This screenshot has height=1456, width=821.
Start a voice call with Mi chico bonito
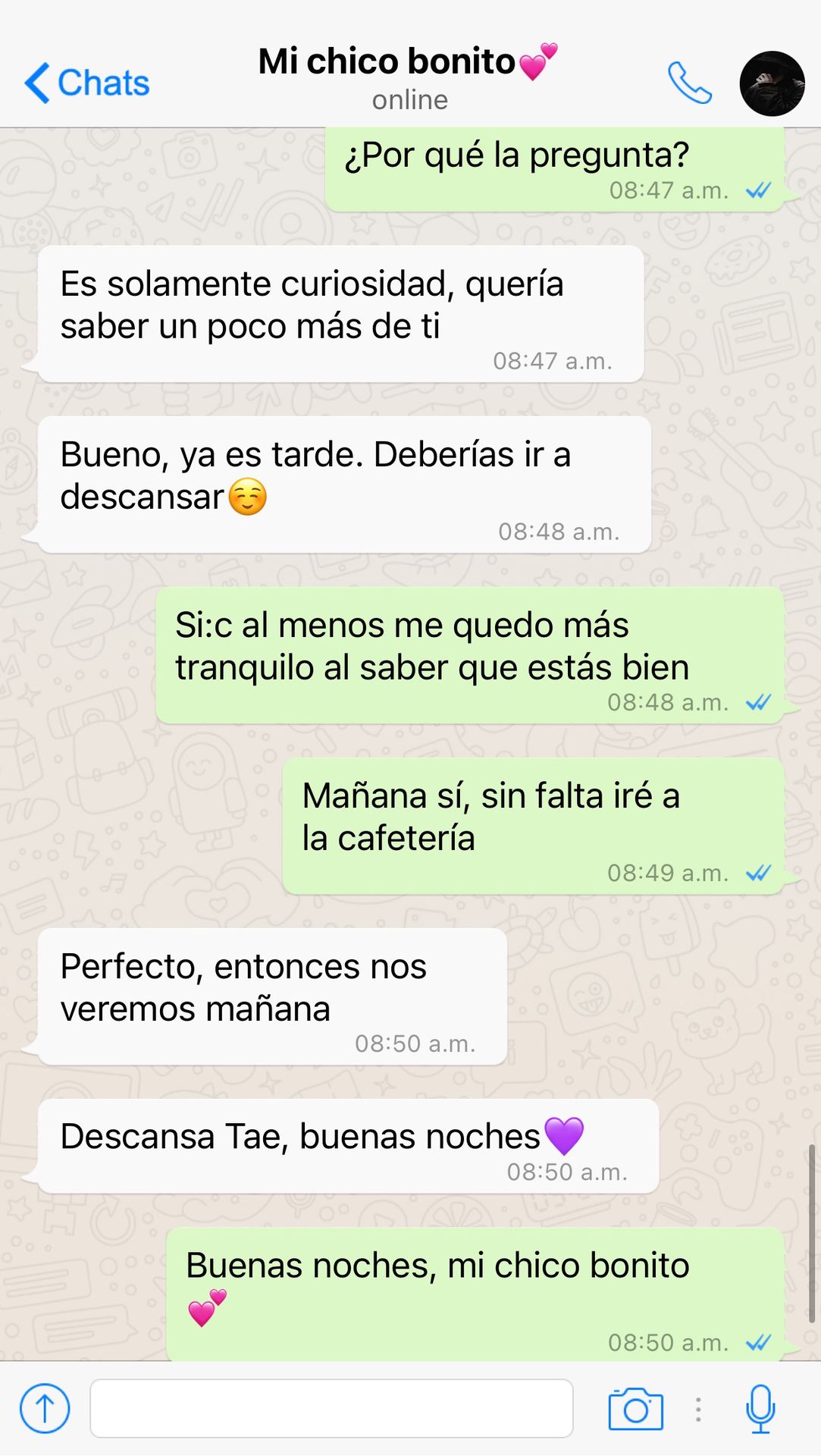pos(689,83)
